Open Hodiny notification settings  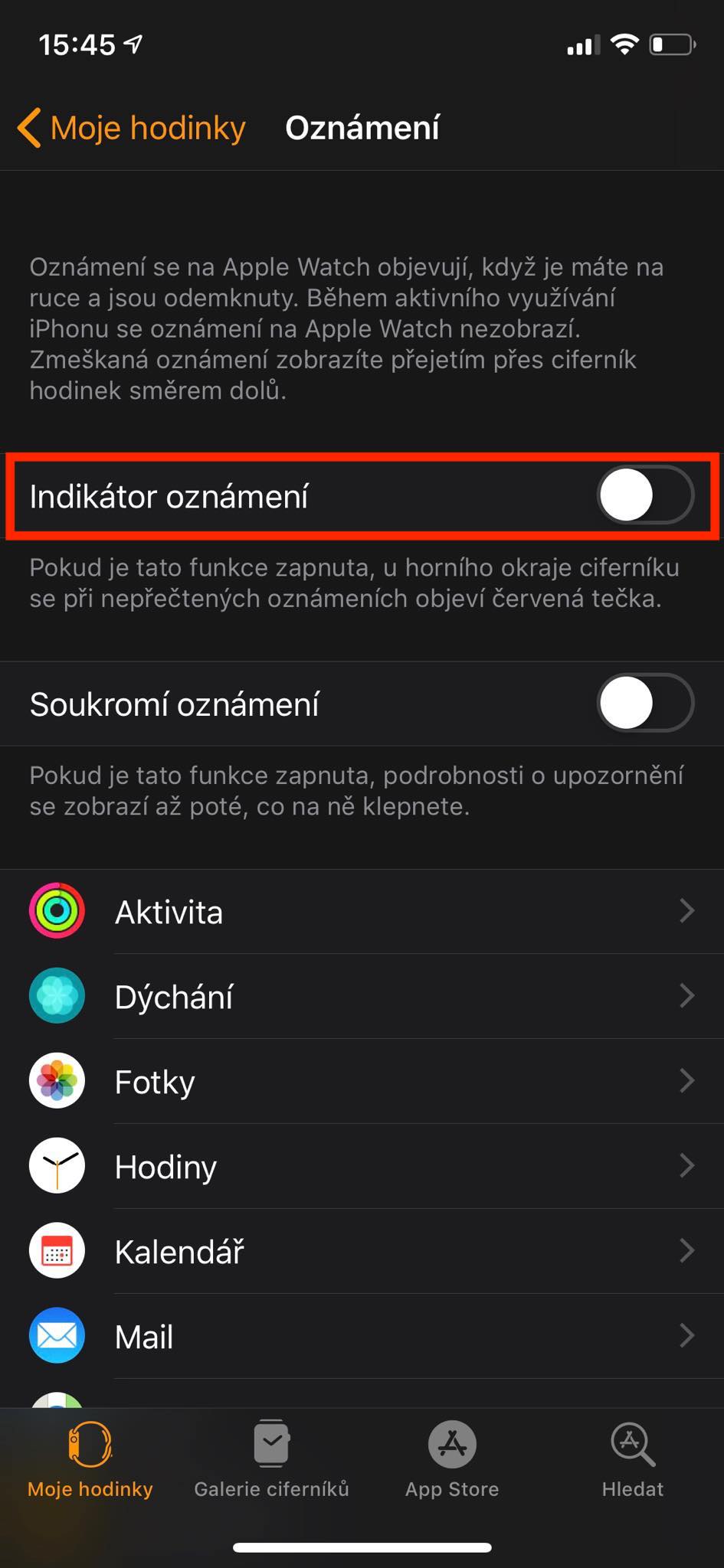[x=362, y=1167]
